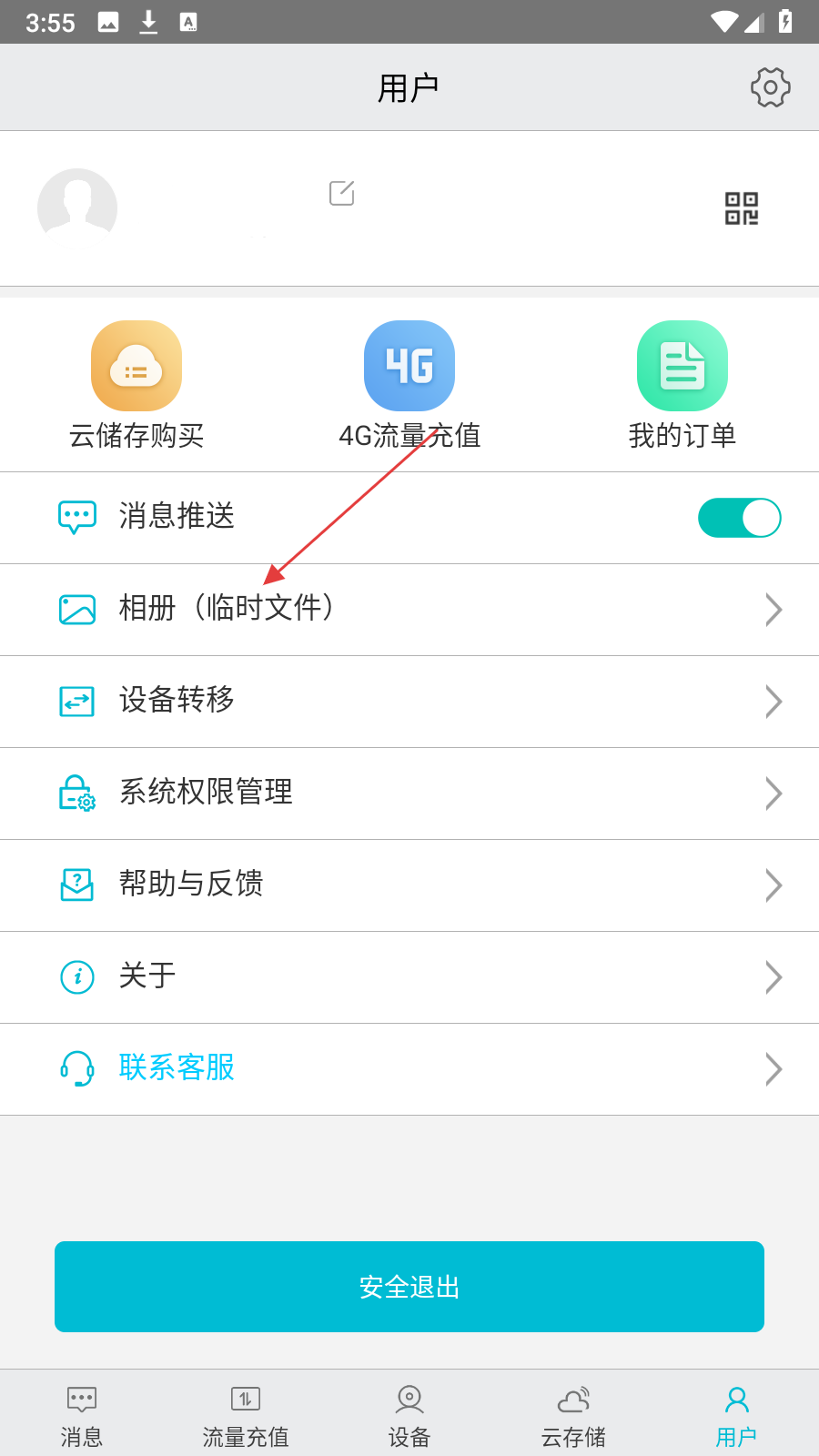Open the 关于 about page
Viewport: 819px width, 1456px height.
[409, 976]
